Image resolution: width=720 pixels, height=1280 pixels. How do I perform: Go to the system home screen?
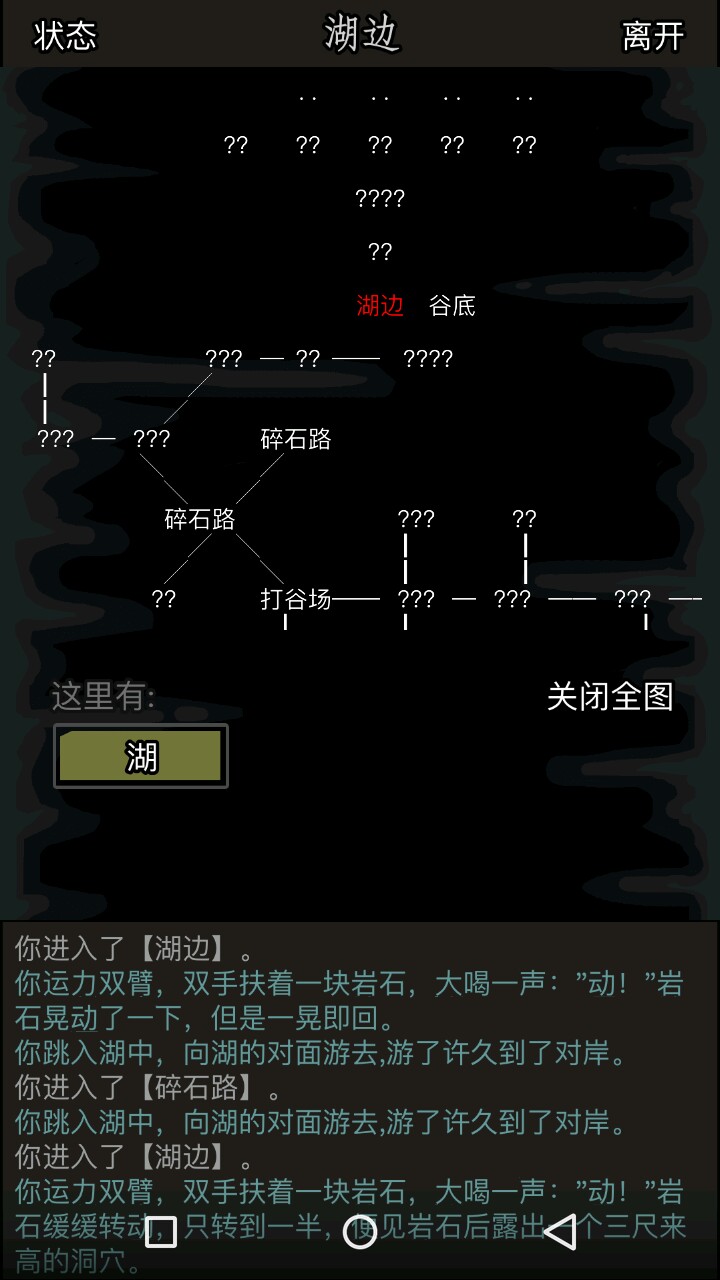[360, 1232]
